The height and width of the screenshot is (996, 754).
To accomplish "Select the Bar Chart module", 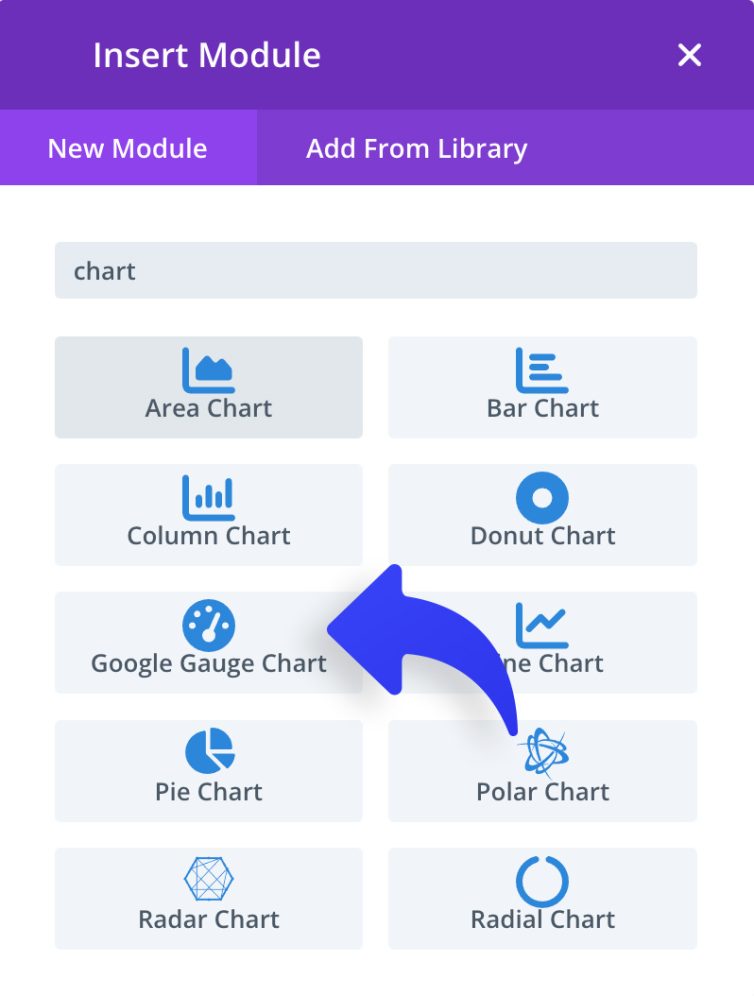I will [542, 387].
